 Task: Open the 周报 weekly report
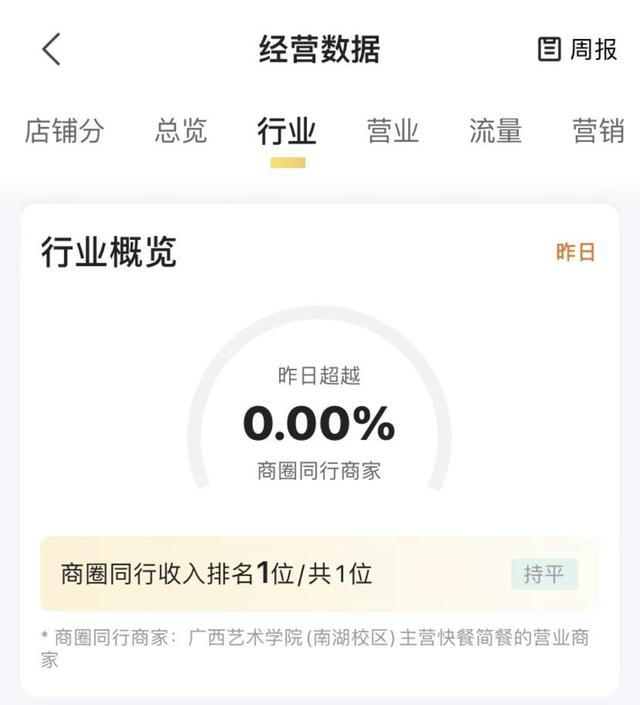click(578, 49)
